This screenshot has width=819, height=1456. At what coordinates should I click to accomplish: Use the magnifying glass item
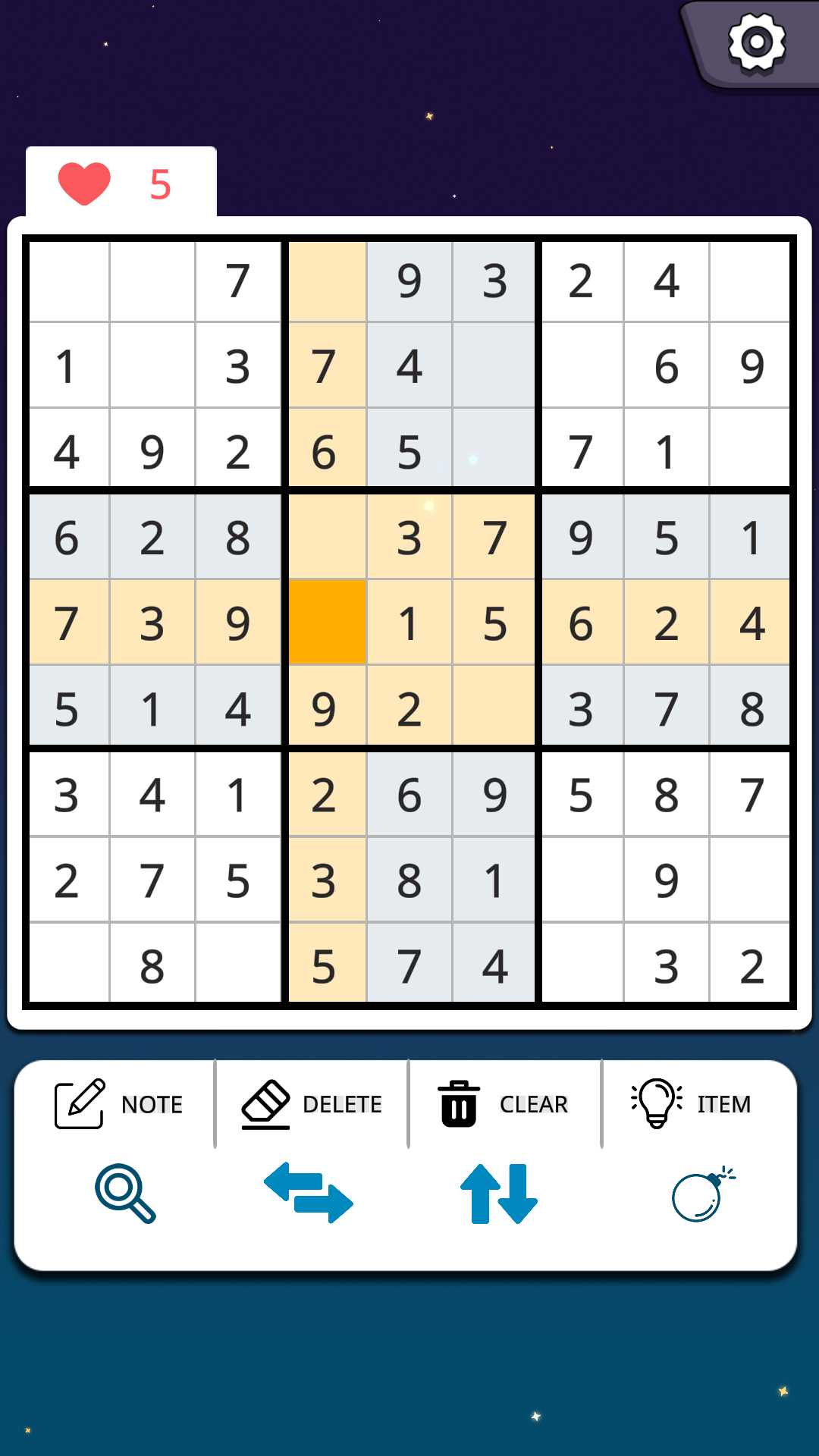pos(125,1194)
